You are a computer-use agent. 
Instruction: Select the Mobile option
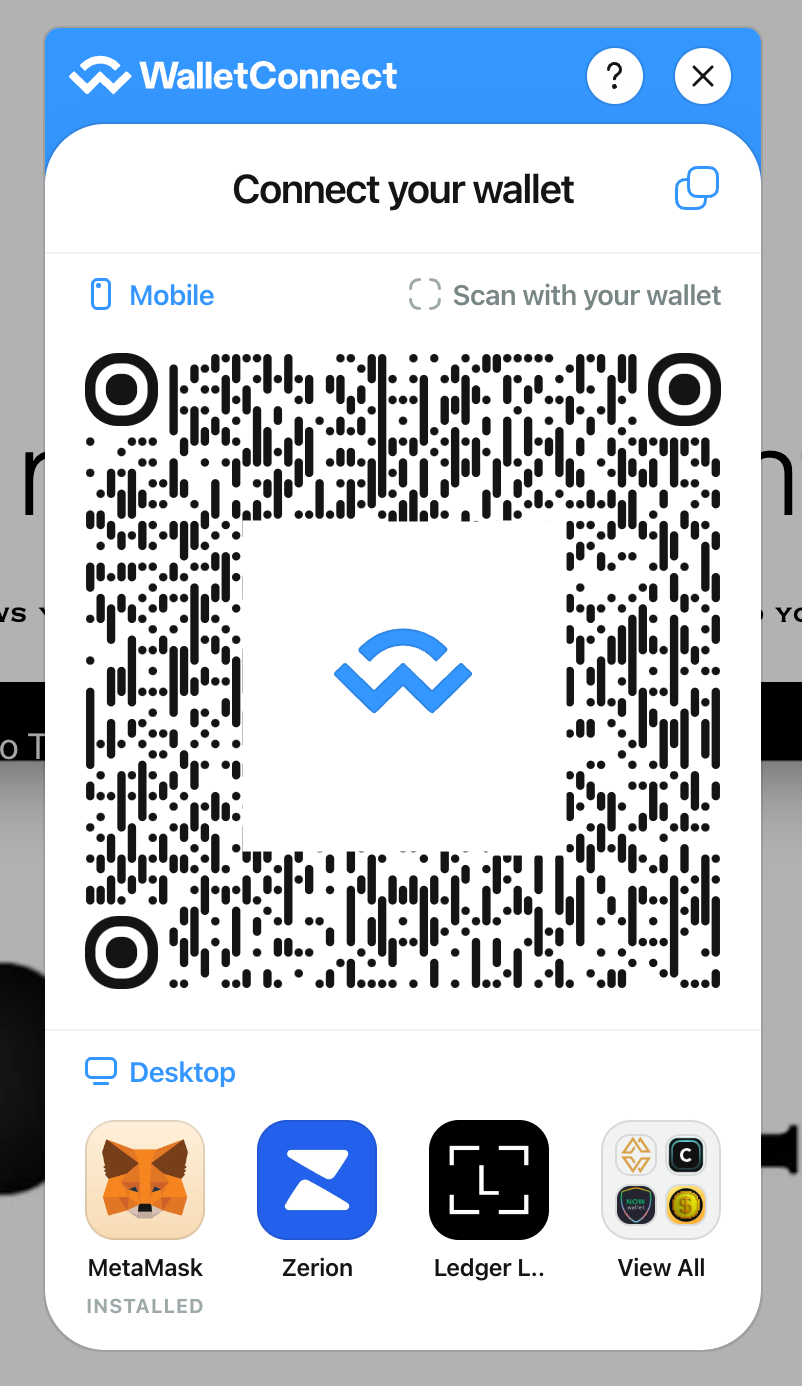pos(152,295)
